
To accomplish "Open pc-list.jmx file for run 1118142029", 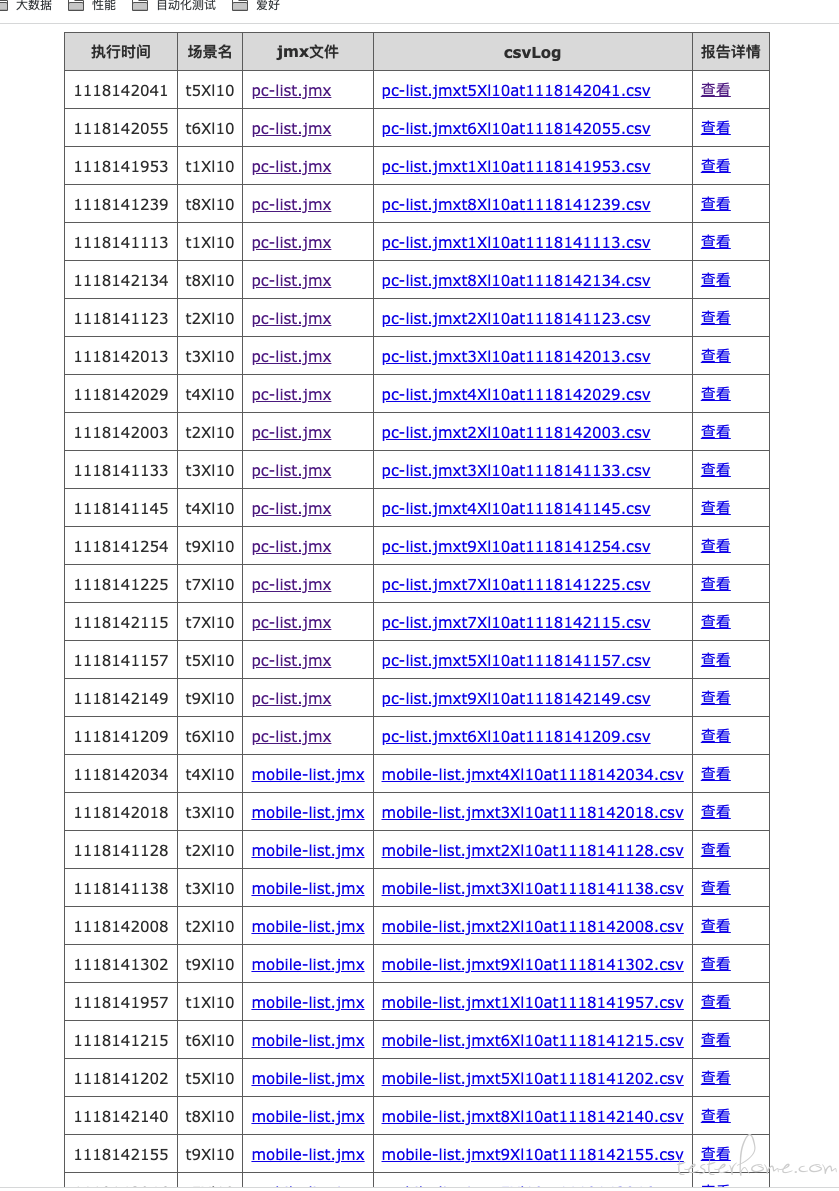I will coord(291,395).
